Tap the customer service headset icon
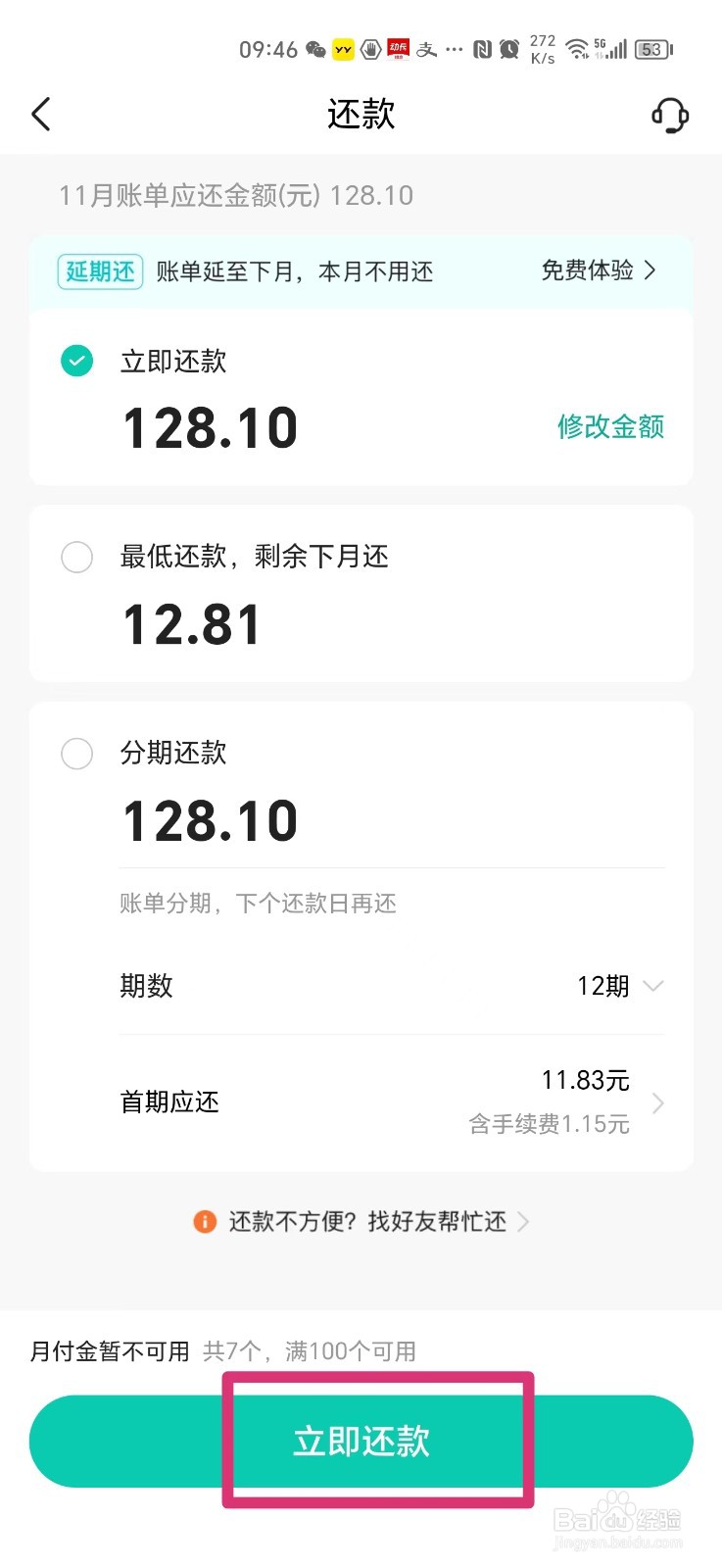Image resolution: width=722 pixels, height=1568 pixels. [670, 115]
